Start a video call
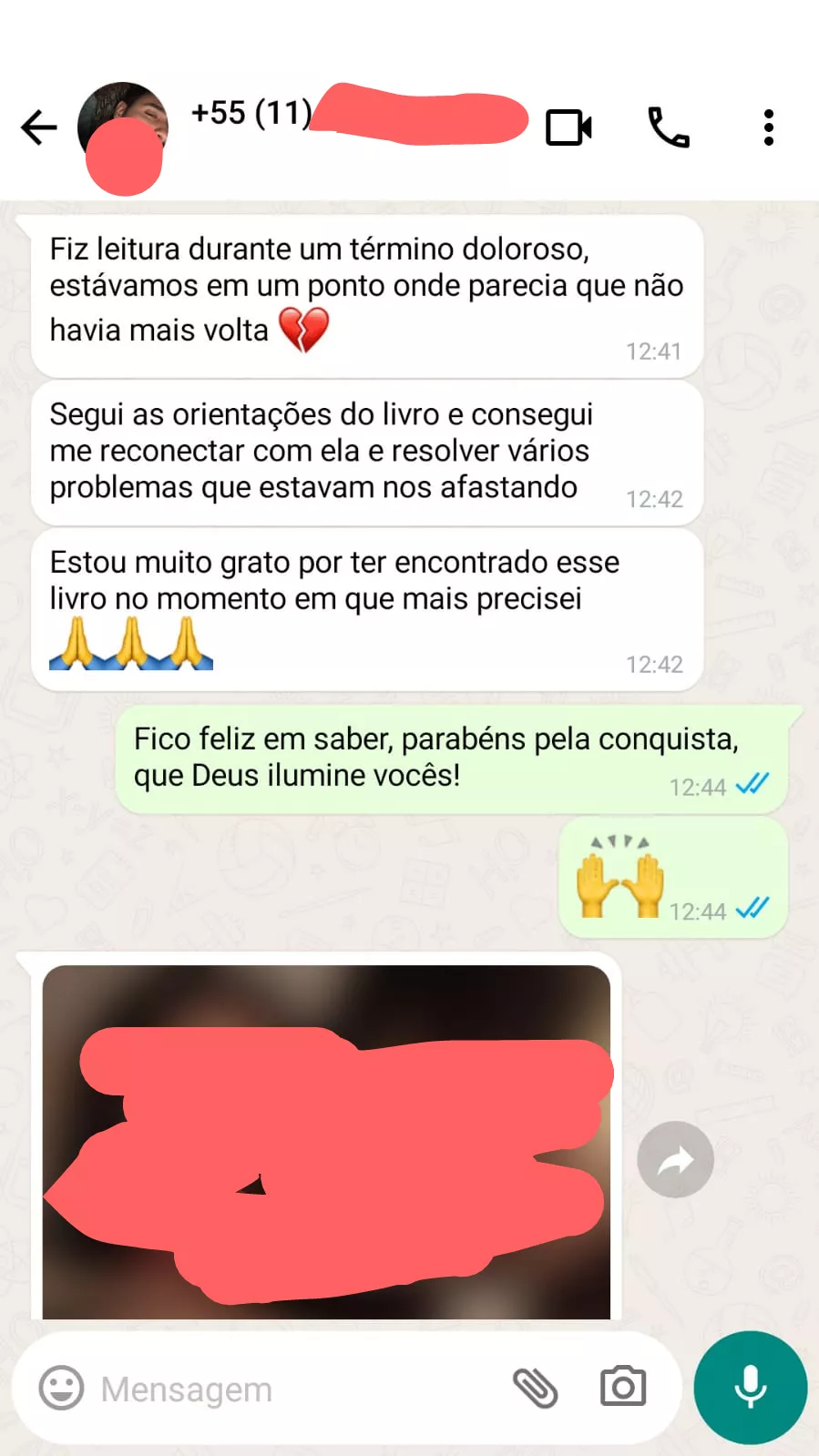Image resolution: width=819 pixels, height=1456 pixels. tap(568, 127)
